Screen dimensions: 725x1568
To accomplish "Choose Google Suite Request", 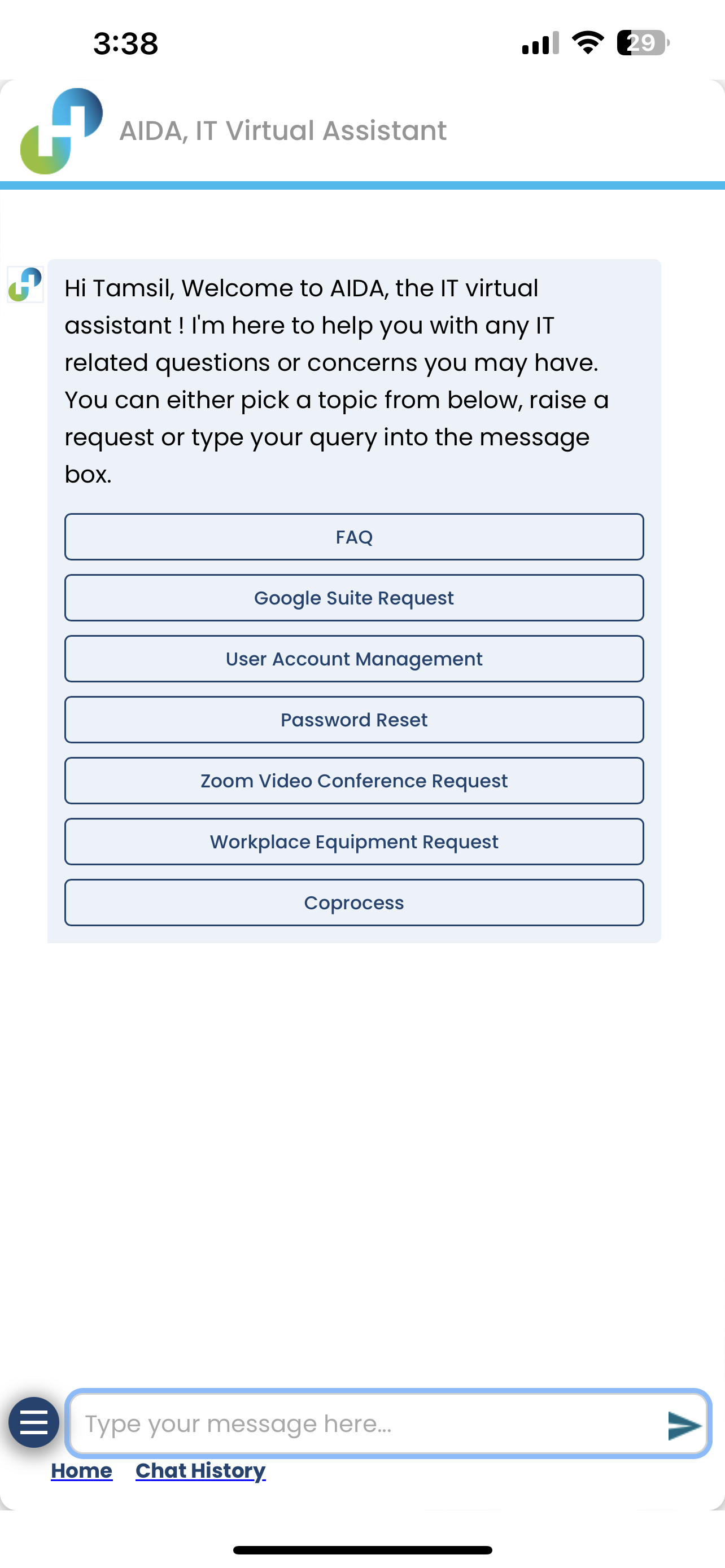I will click(354, 598).
